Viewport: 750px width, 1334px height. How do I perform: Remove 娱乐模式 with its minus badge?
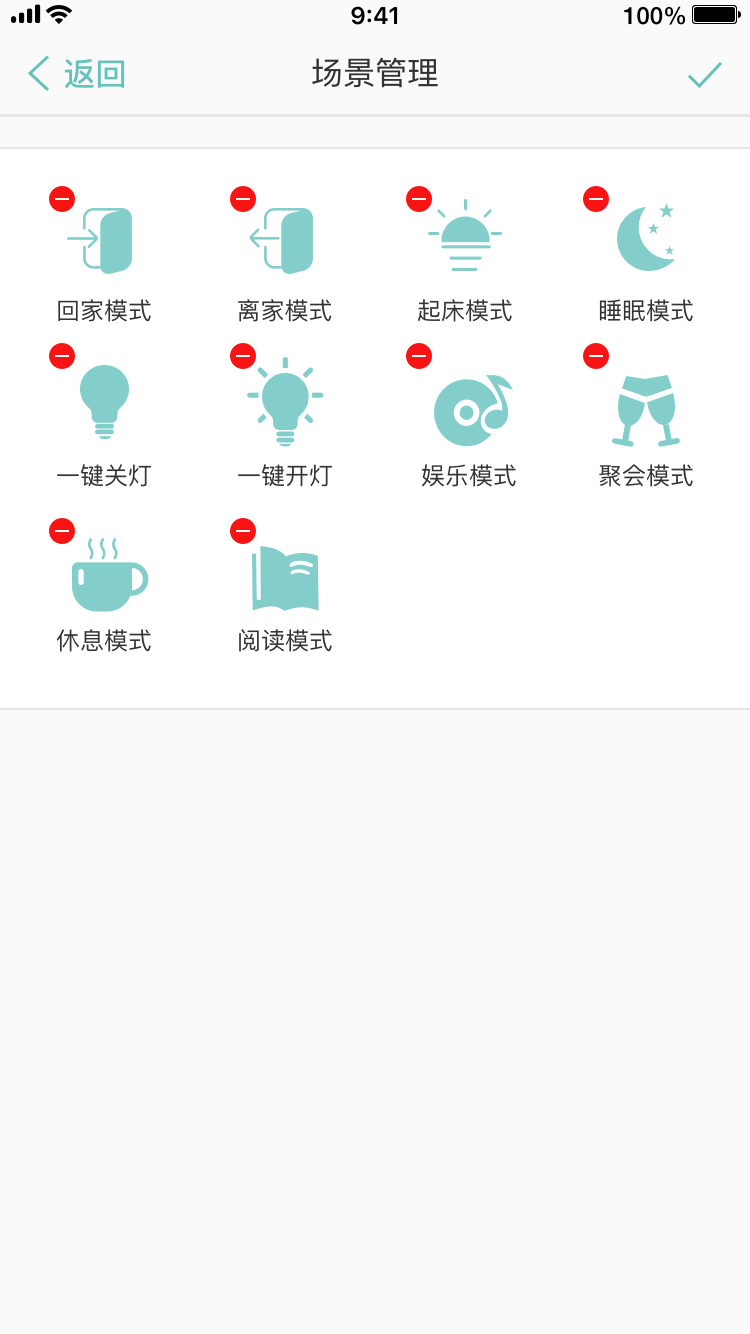click(x=419, y=356)
